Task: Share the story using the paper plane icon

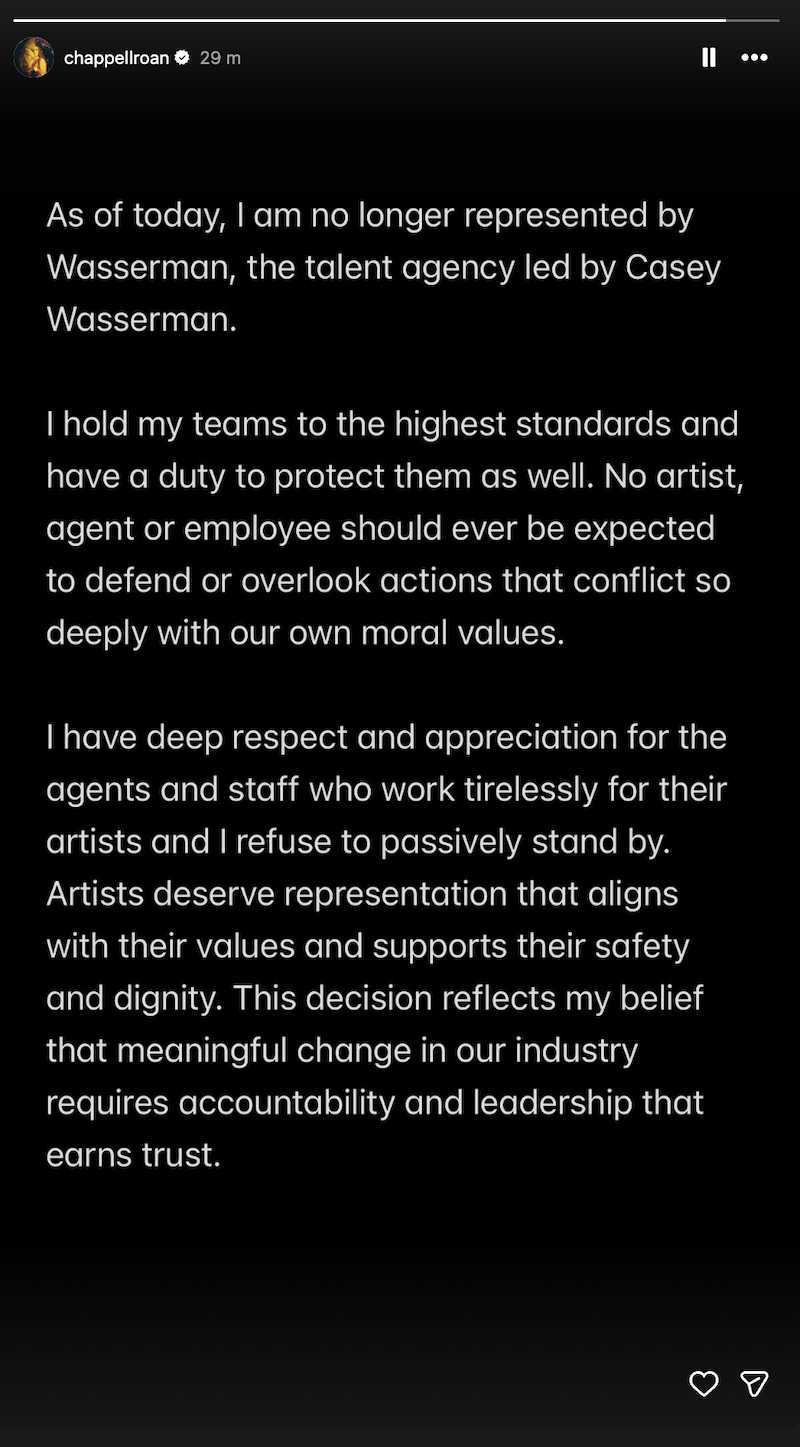Action: tap(754, 1384)
